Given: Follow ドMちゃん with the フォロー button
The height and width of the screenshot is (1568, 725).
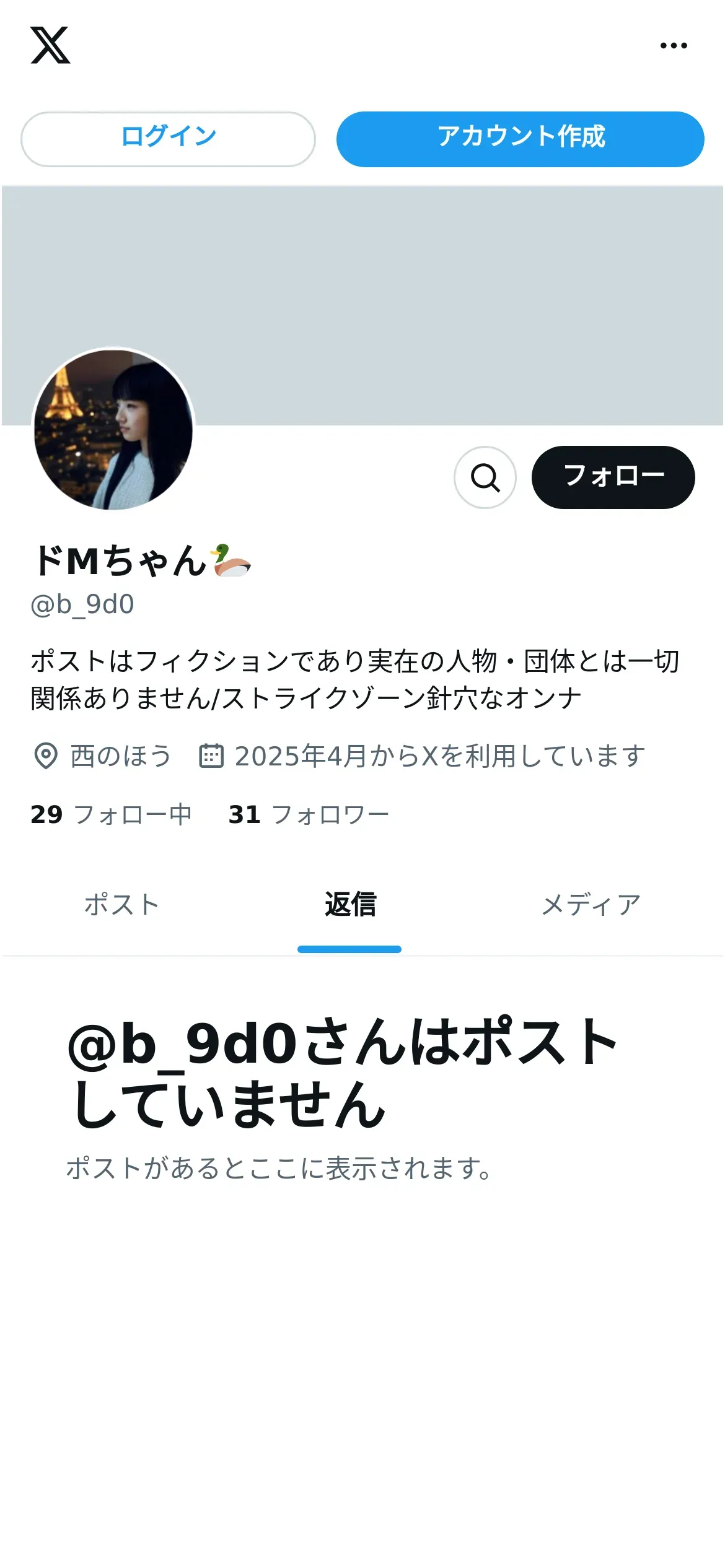Looking at the screenshot, I should [613, 477].
